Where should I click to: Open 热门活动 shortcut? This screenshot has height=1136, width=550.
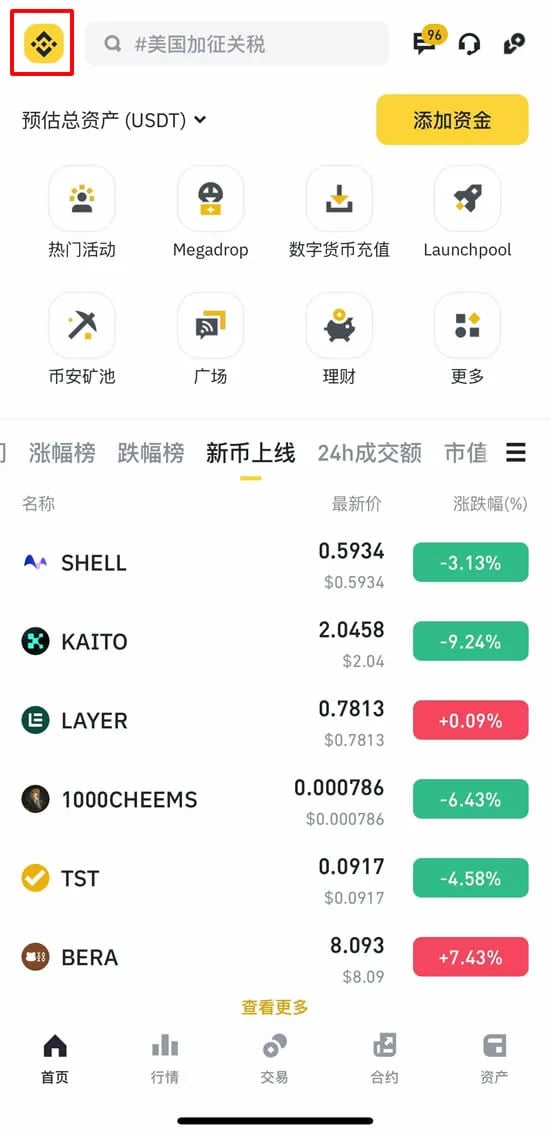82,212
